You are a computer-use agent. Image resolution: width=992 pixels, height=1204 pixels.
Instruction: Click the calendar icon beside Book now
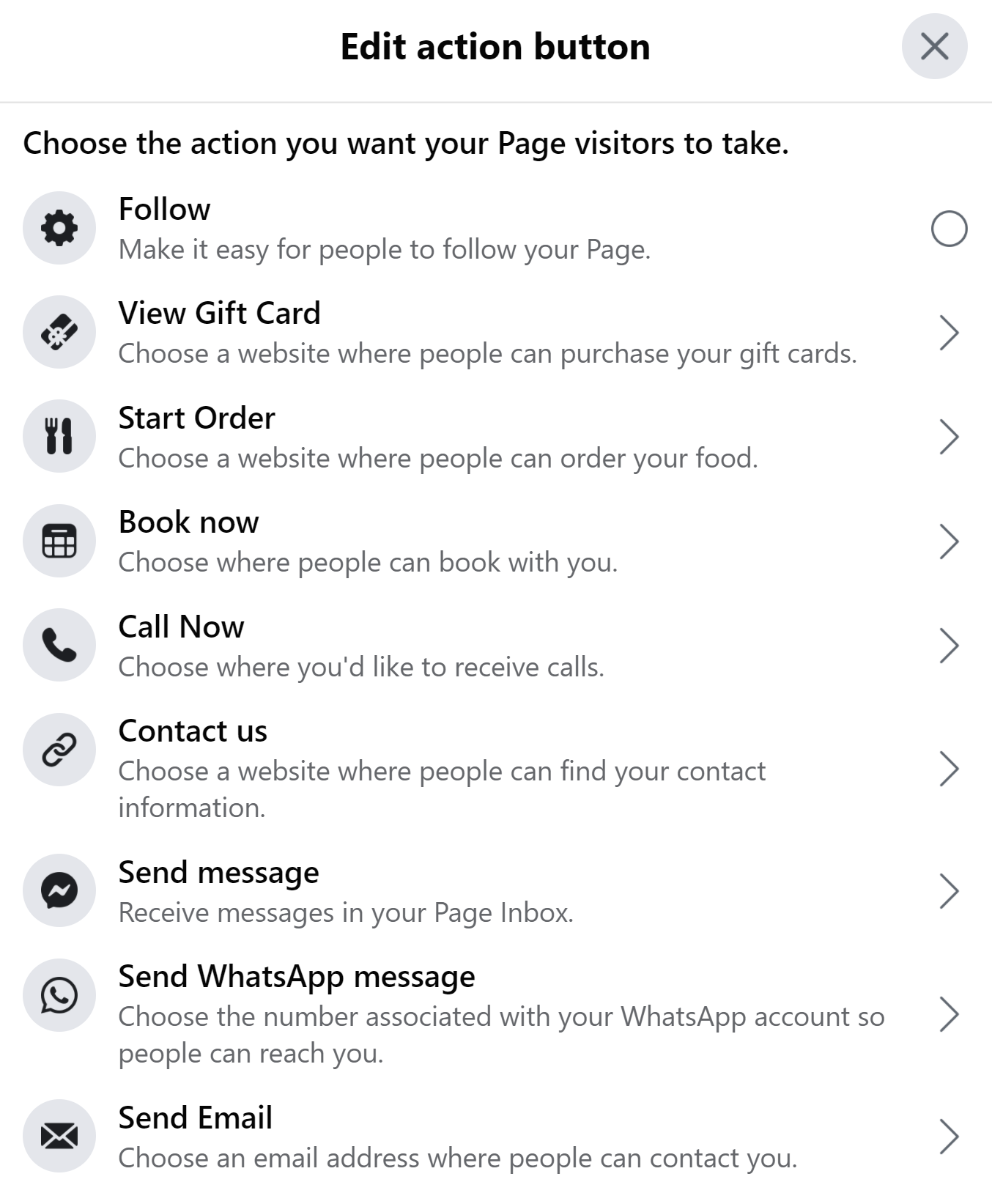tap(59, 539)
